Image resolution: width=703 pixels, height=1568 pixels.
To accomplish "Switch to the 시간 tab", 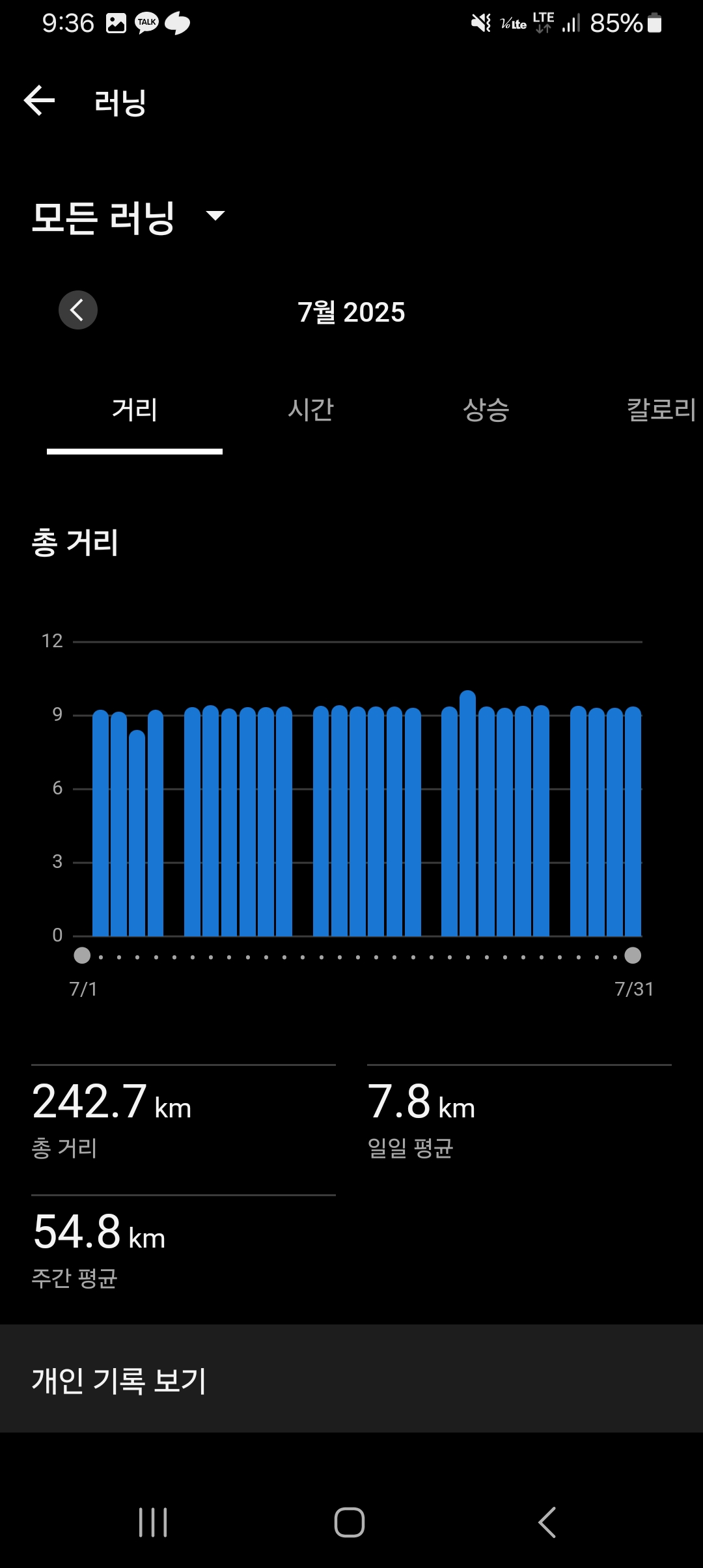I will click(310, 410).
